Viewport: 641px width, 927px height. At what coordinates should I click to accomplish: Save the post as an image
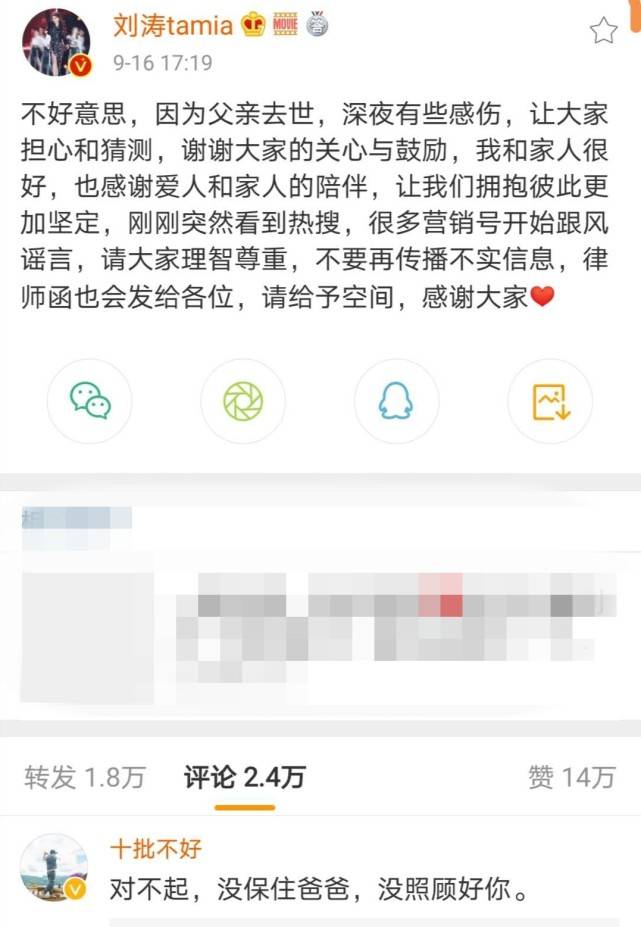[549, 401]
